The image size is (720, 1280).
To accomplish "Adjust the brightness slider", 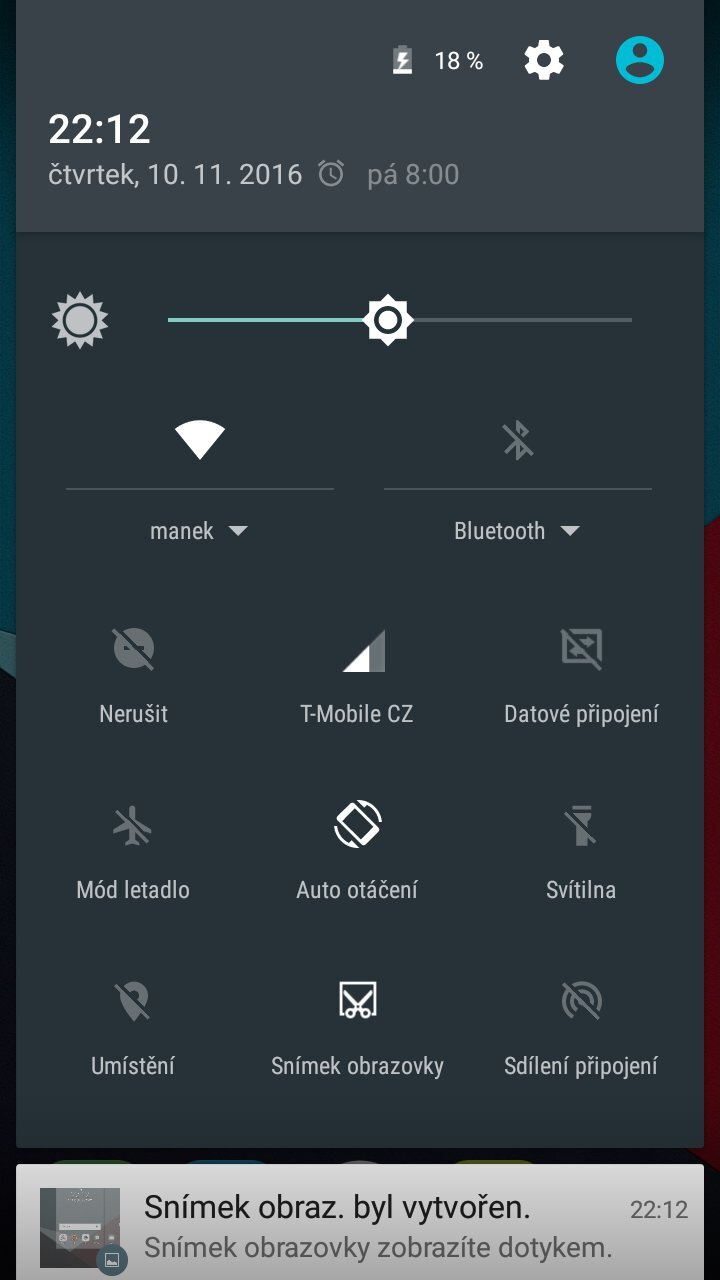I will [x=387, y=320].
